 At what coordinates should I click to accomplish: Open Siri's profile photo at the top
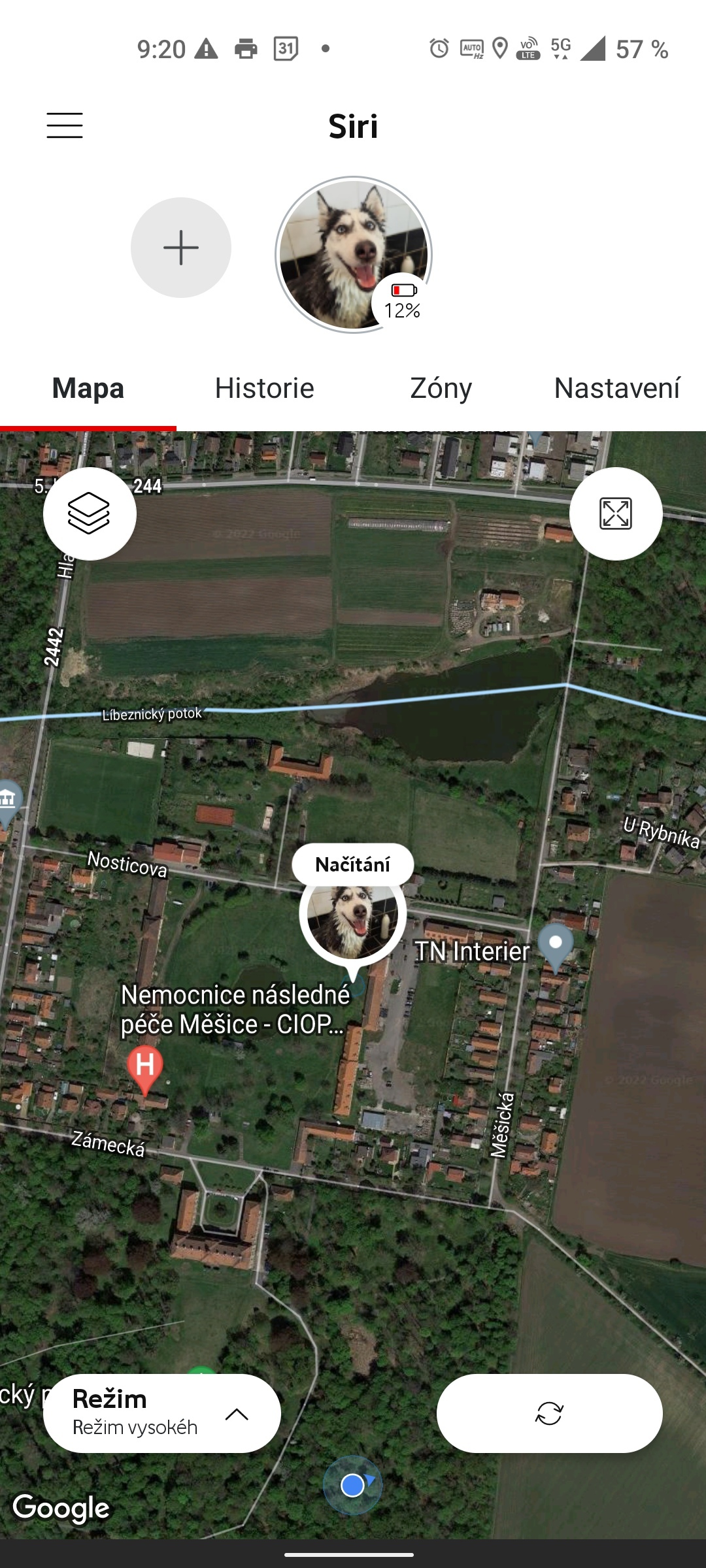pyautogui.click(x=353, y=255)
